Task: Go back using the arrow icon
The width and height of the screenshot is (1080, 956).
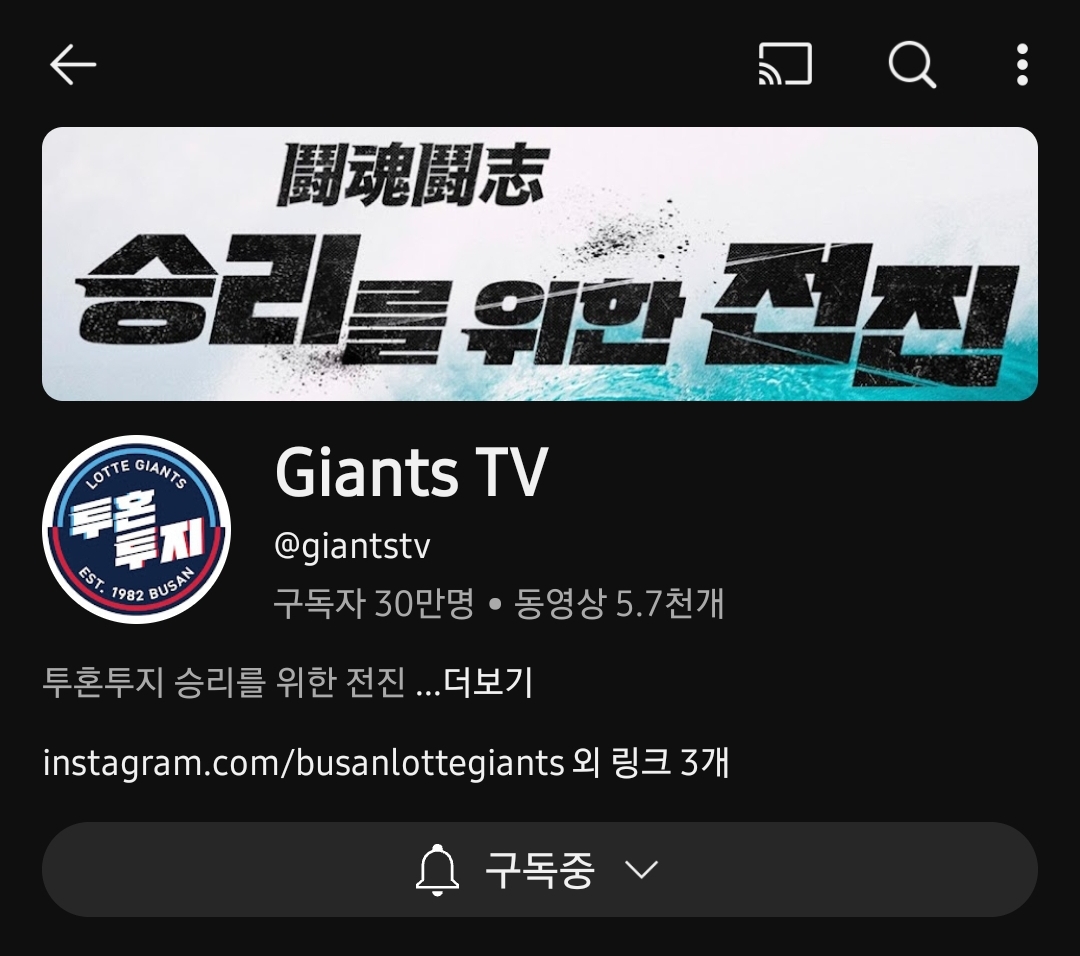Action: 73,66
